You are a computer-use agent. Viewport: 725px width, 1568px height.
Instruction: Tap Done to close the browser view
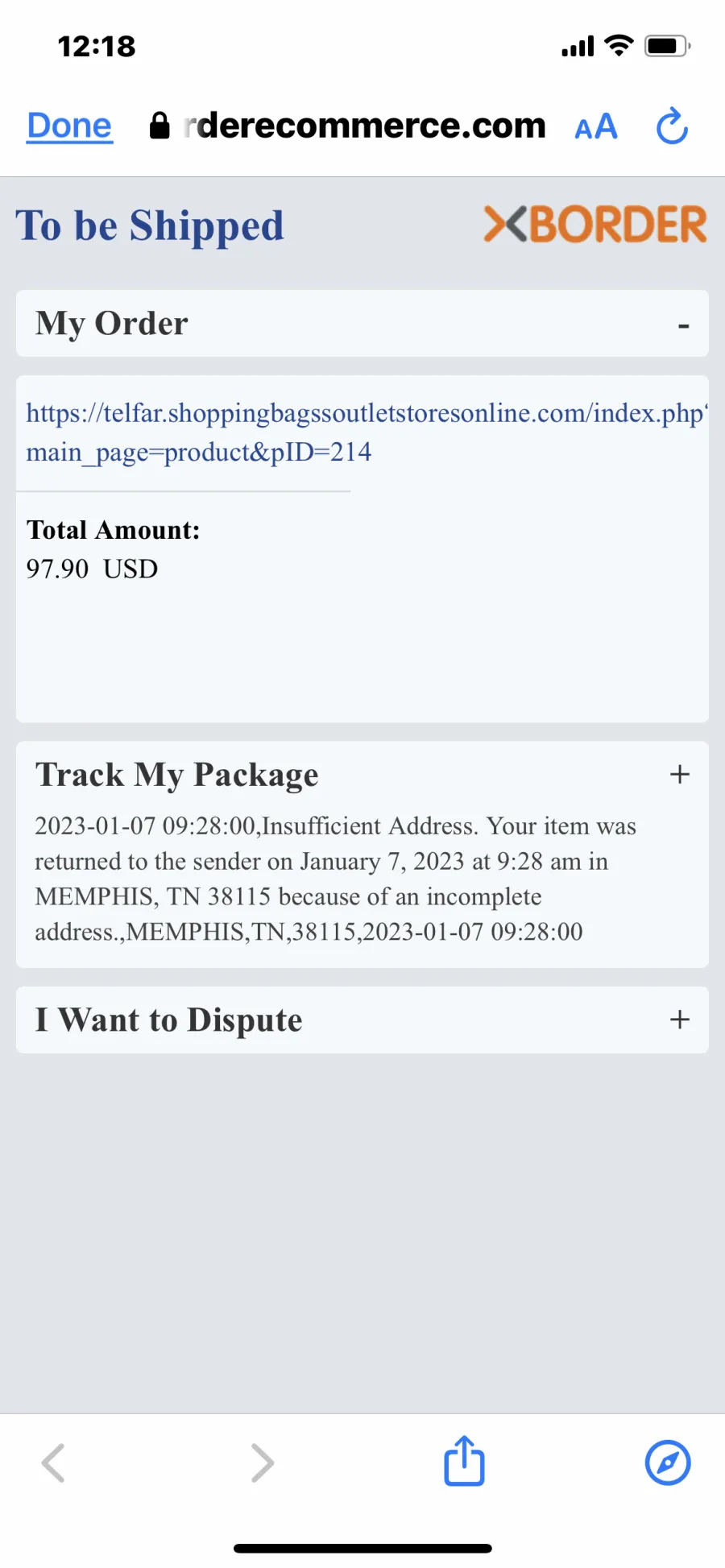coord(69,126)
